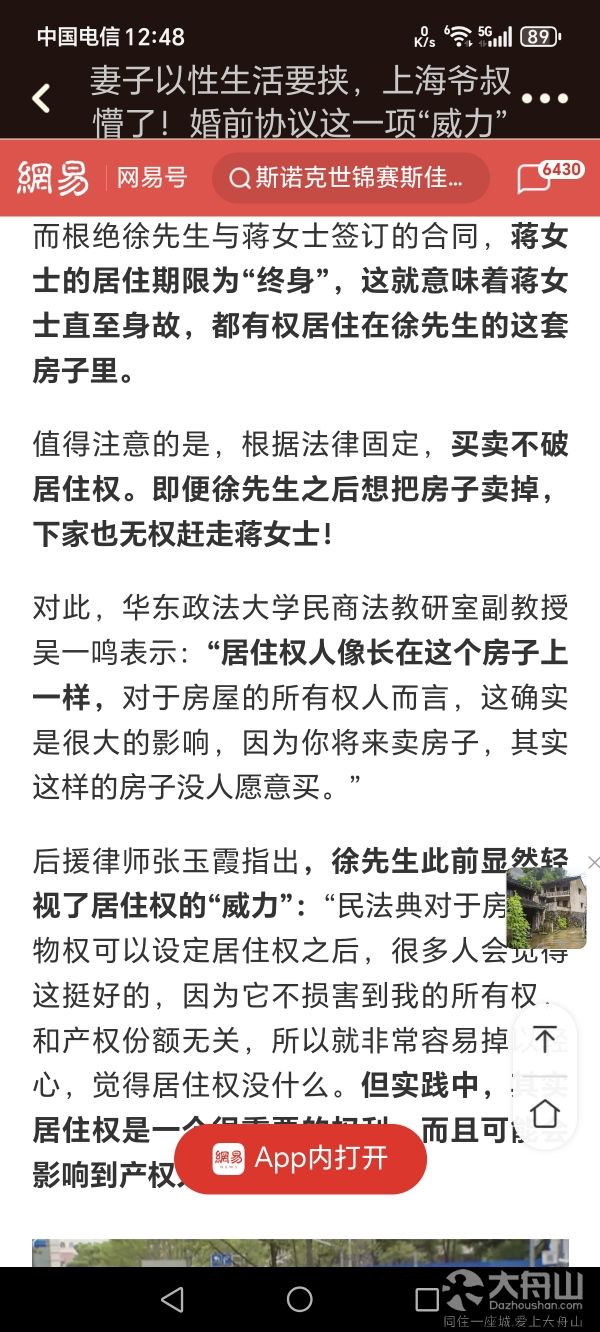The height and width of the screenshot is (1332, 600).
Task: Open the article with App内打开 button
Action: pos(300,1158)
